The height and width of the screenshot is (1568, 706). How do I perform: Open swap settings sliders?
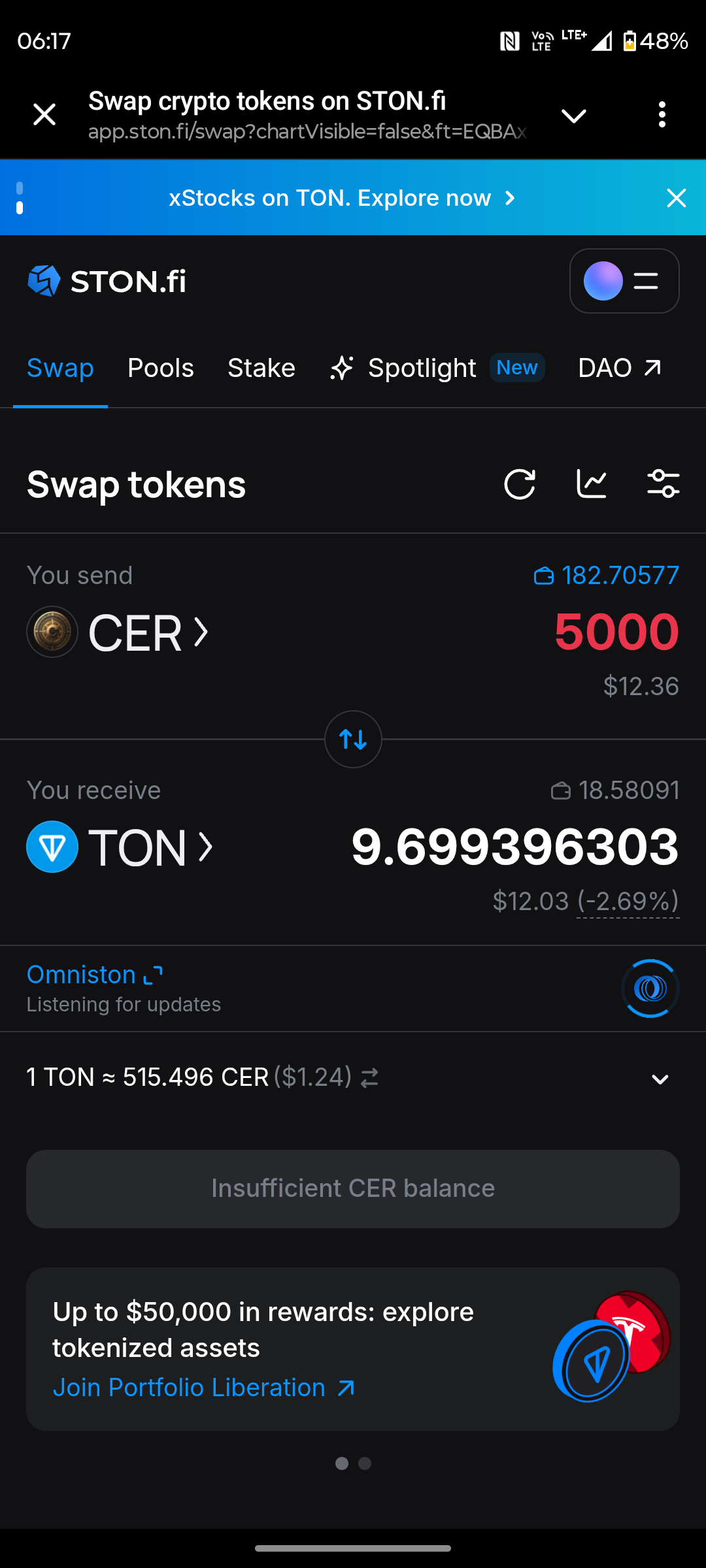pos(663,484)
